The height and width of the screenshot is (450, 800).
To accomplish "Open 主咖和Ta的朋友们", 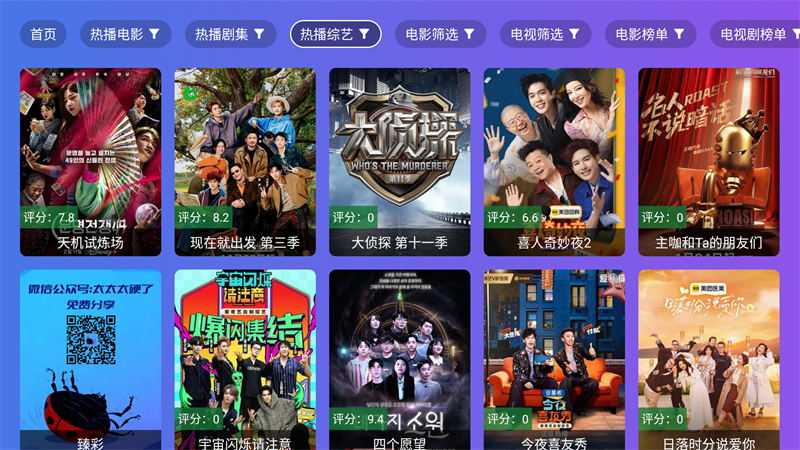I will [708, 160].
